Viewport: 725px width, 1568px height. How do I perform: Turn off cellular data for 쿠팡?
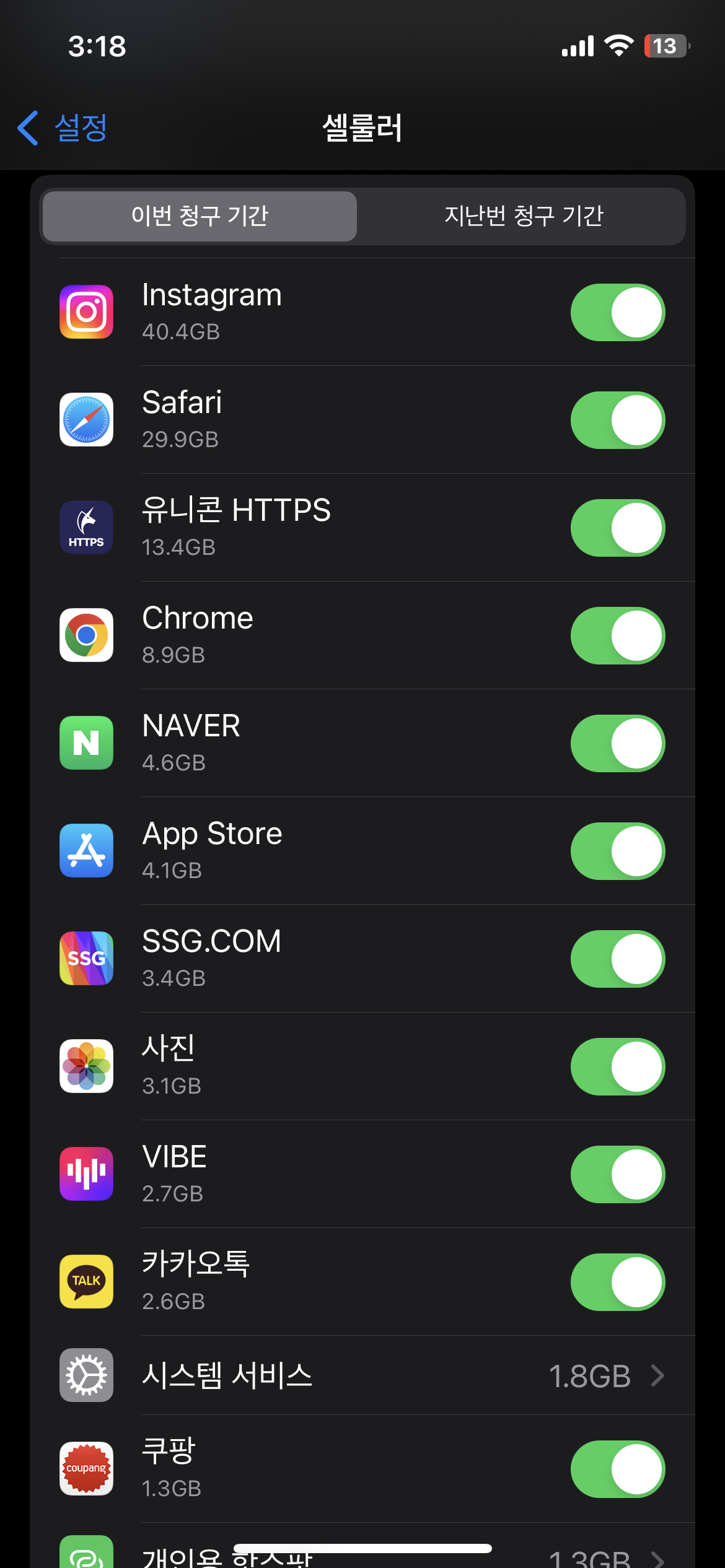click(x=617, y=1470)
